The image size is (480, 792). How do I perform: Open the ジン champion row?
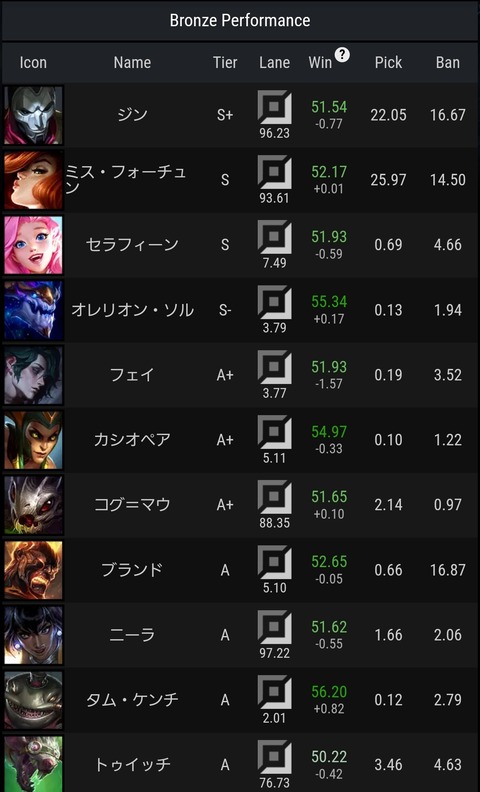click(x=240, y=115)
